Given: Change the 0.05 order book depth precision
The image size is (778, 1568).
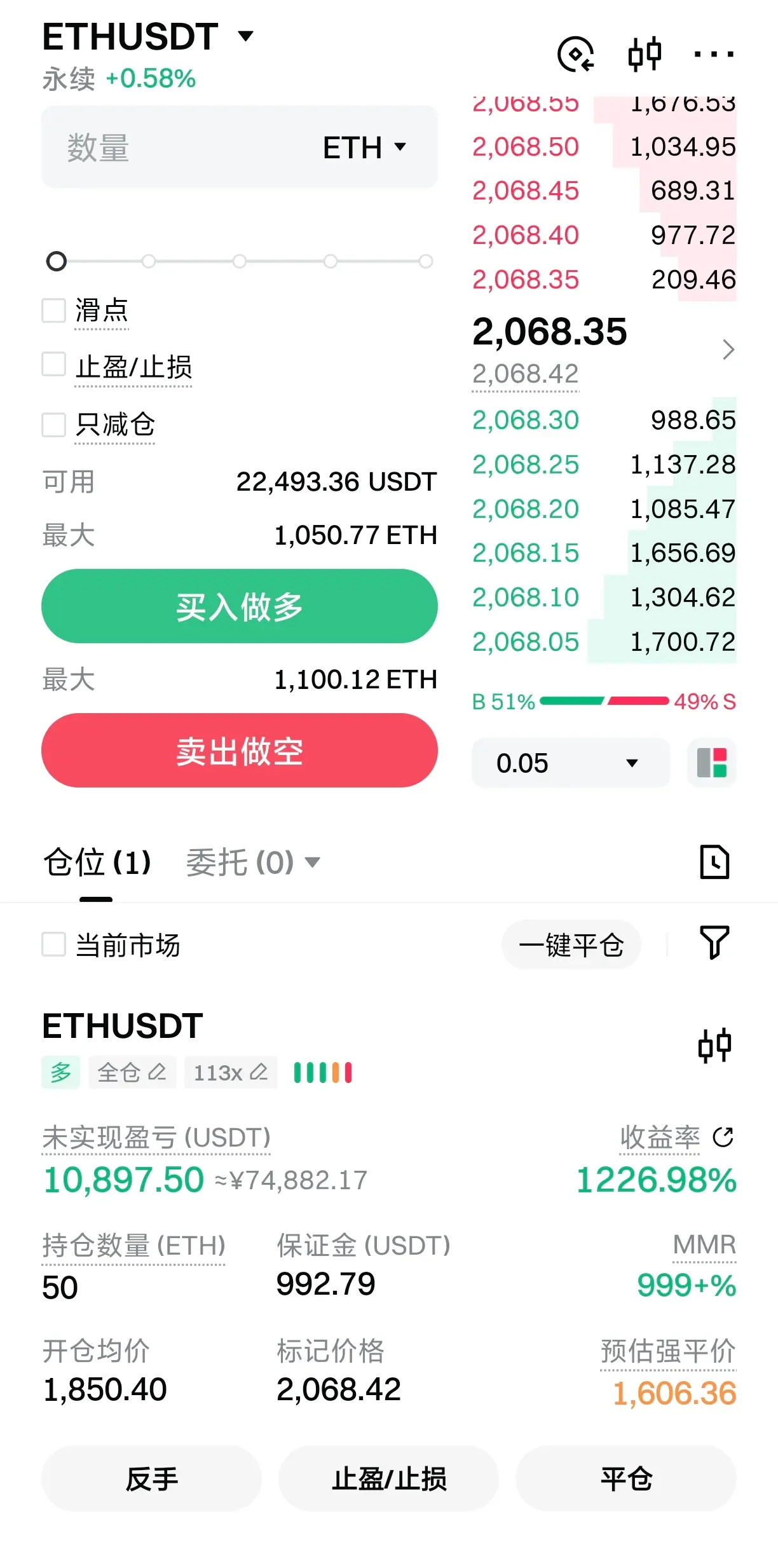Looking at the screenshot, I should 571,763.
